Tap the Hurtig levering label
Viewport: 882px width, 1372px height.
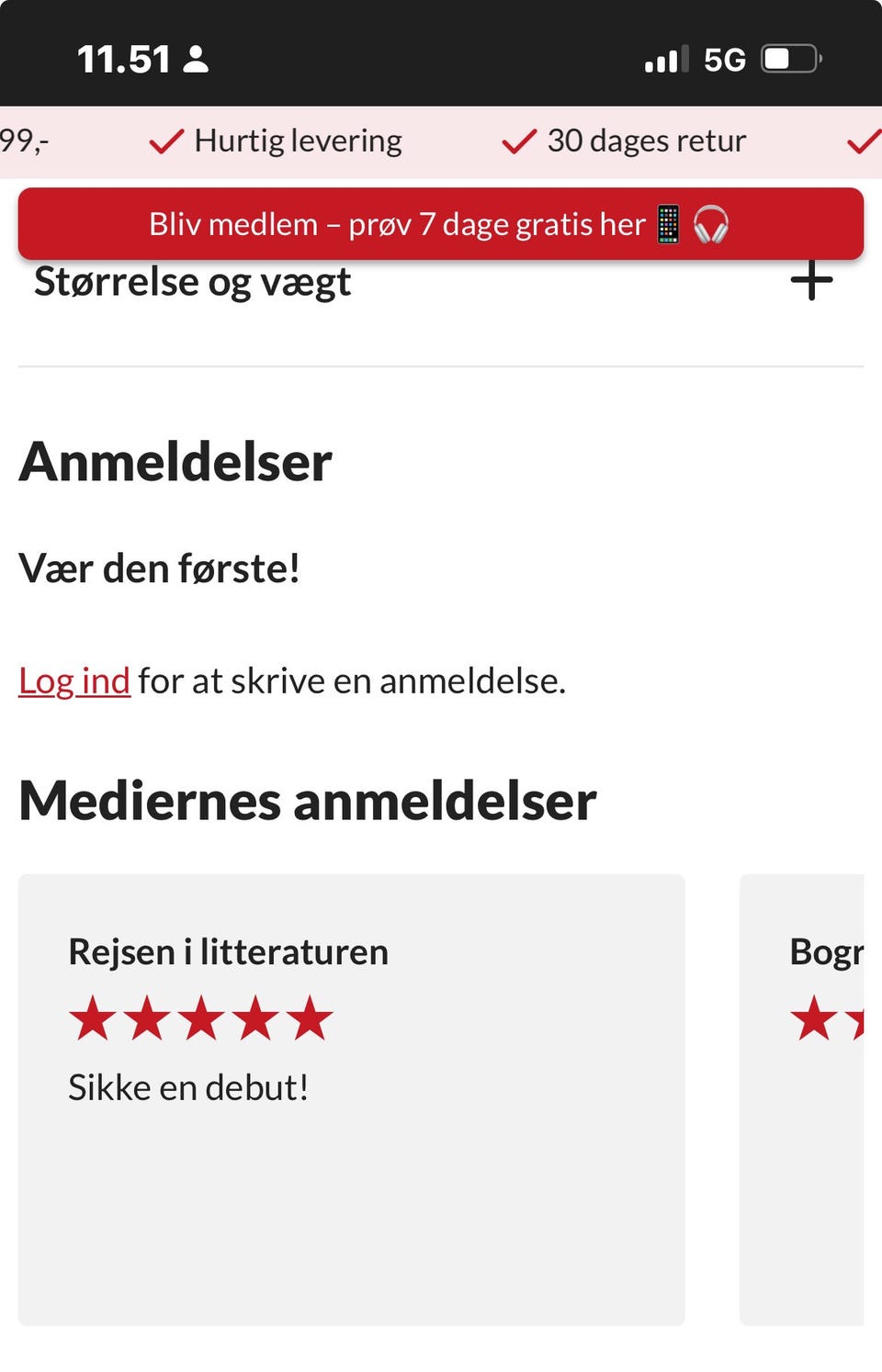pyautogui.click(x=297, y=141)
